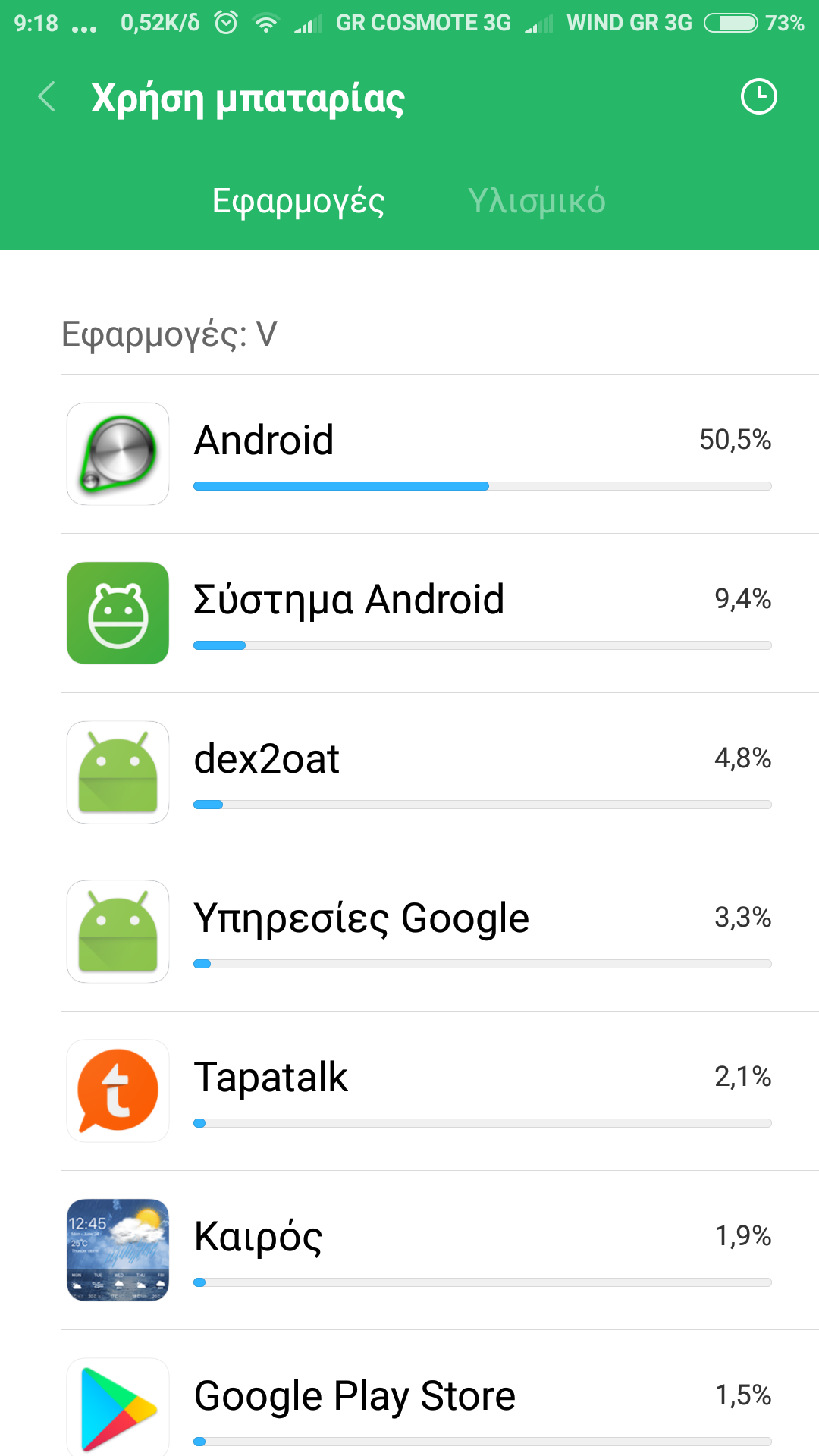Switch to the Υλισμικό tab

[536, 201]
